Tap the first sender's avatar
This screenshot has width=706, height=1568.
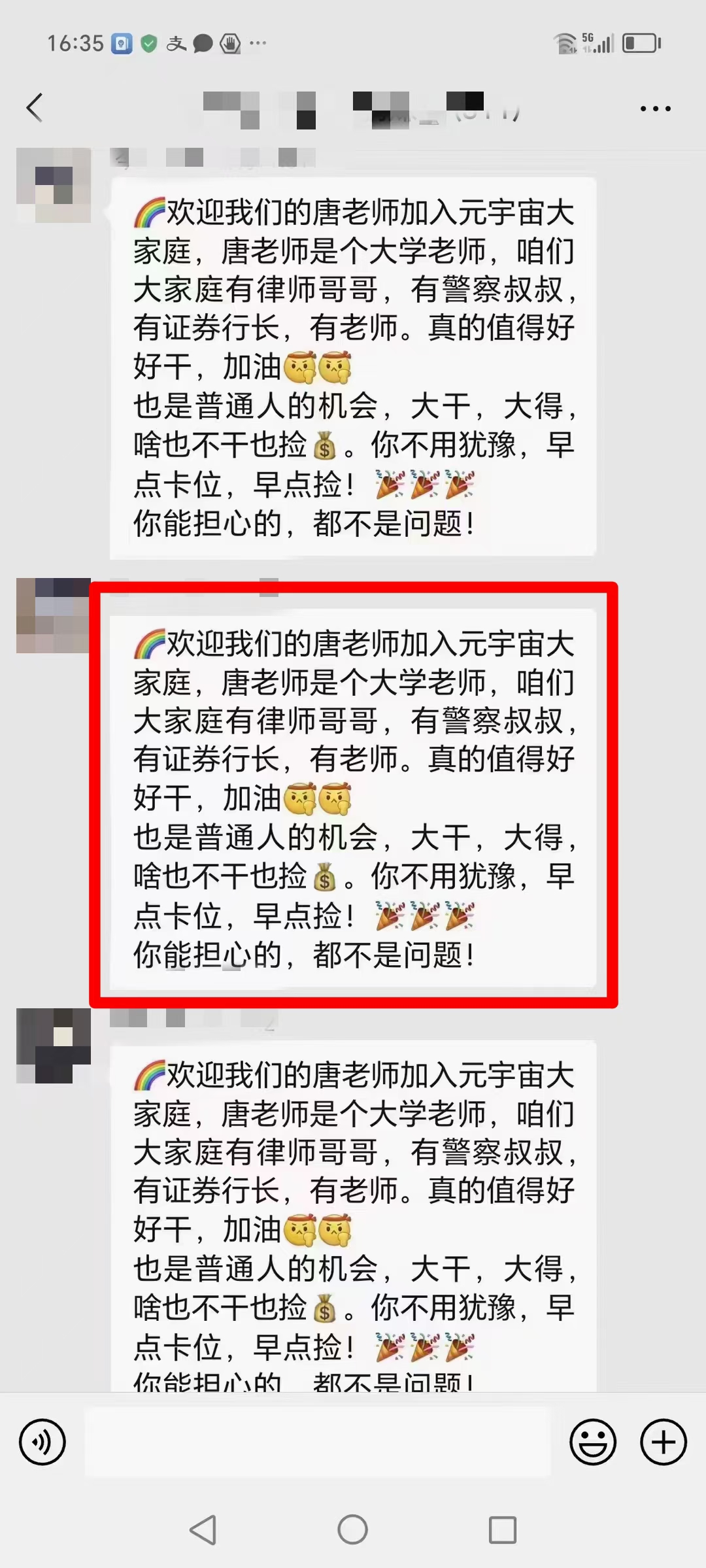[x=54, y=185]
